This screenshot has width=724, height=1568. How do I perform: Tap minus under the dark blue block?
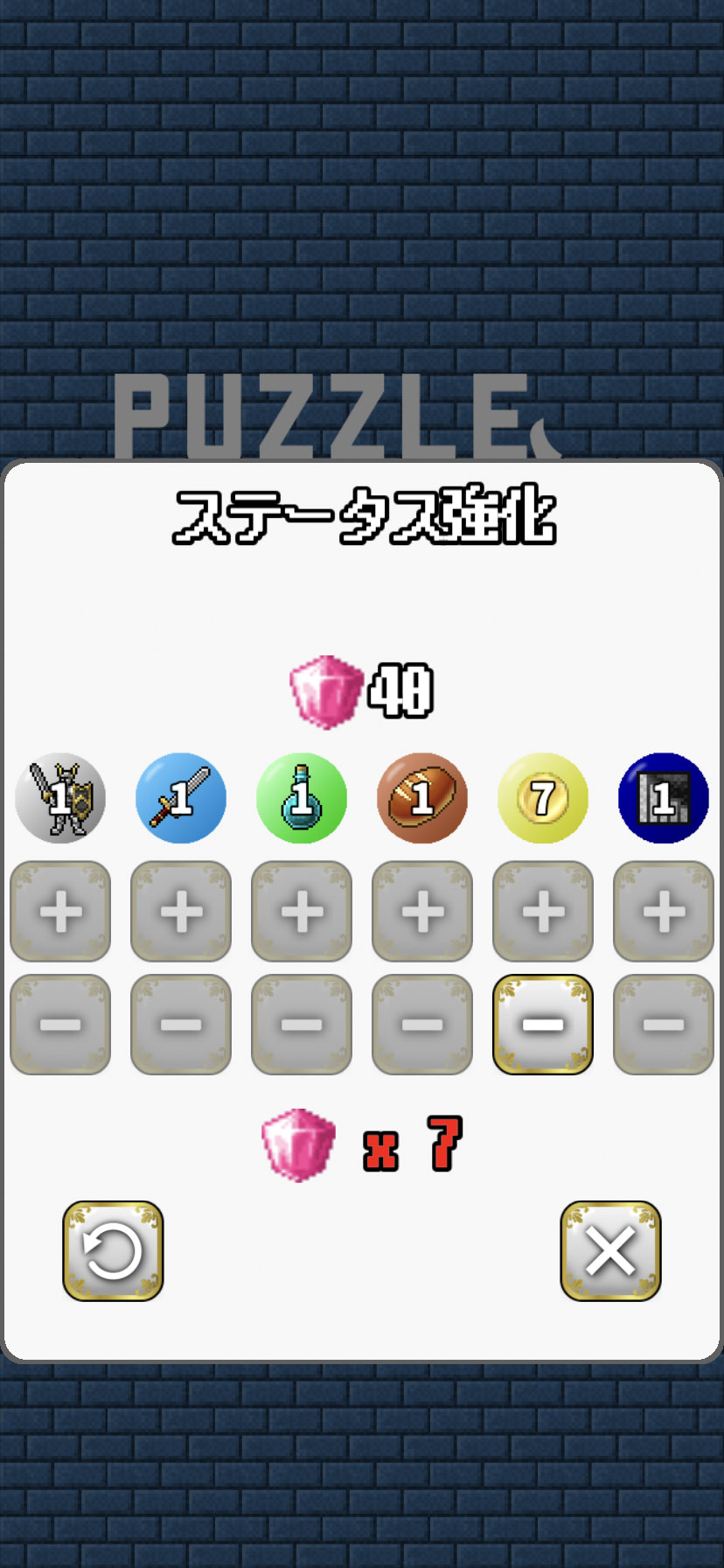point(664,1024)
